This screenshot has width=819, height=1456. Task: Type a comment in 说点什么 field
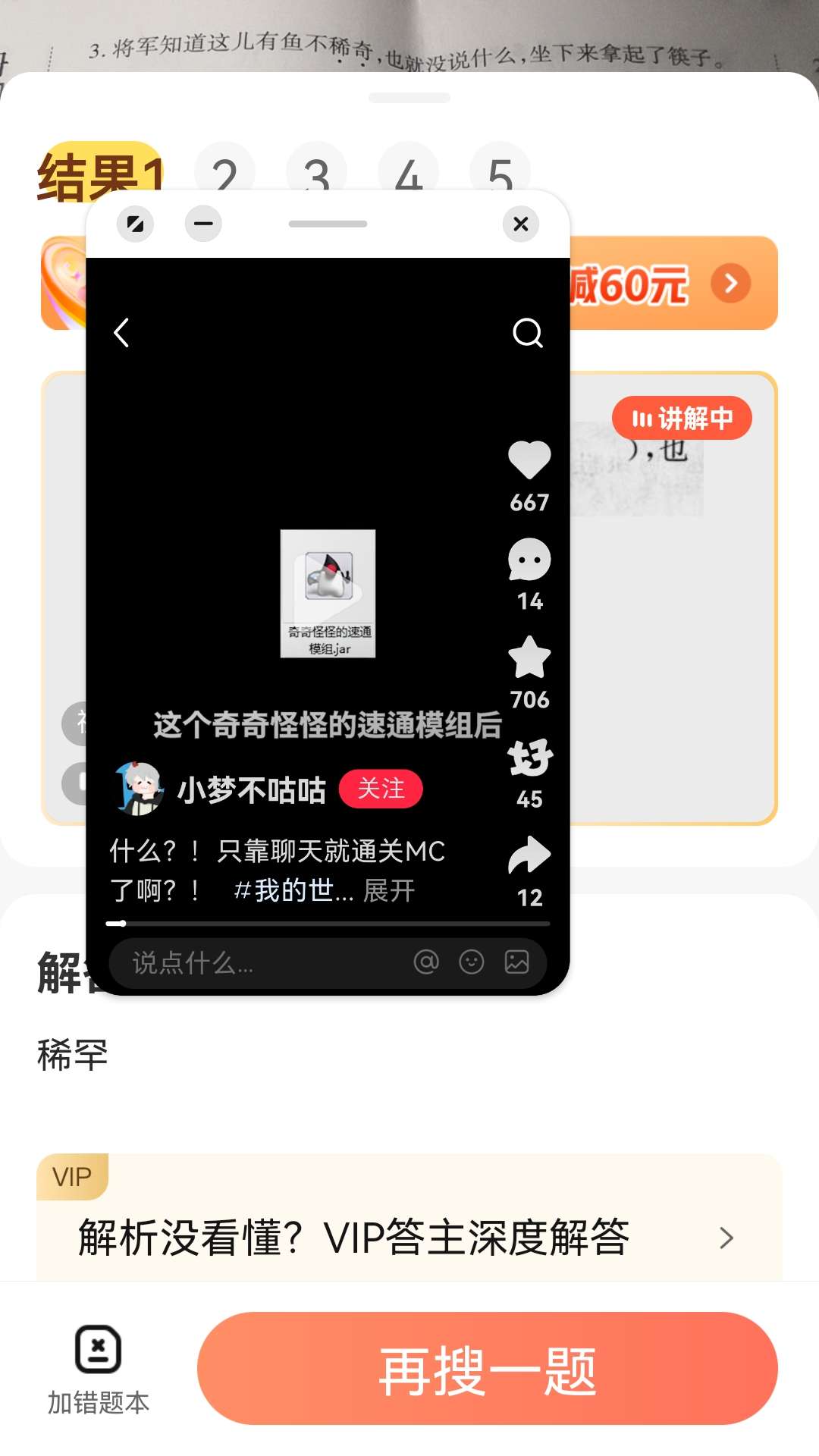point(258,963)
